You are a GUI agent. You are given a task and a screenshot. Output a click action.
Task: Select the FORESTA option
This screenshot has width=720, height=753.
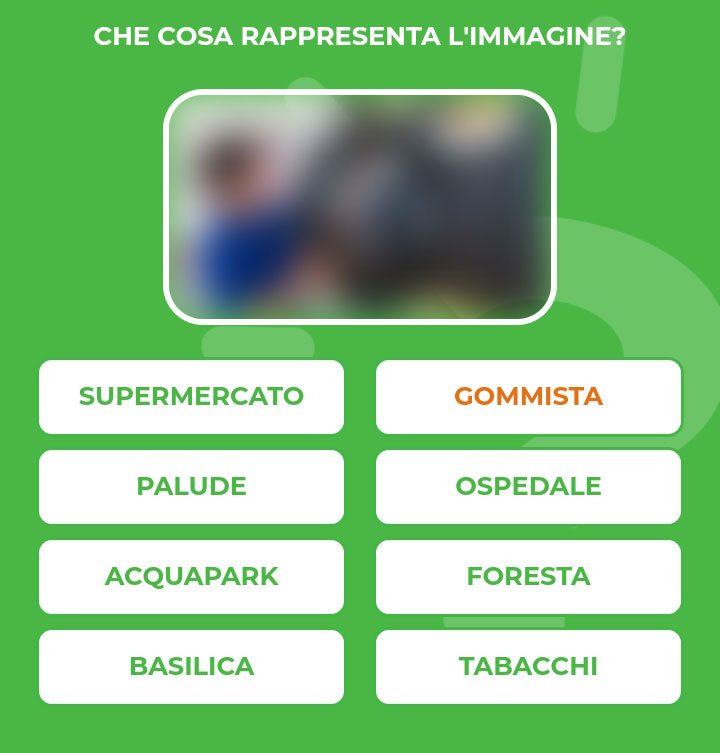click(528, 577)
